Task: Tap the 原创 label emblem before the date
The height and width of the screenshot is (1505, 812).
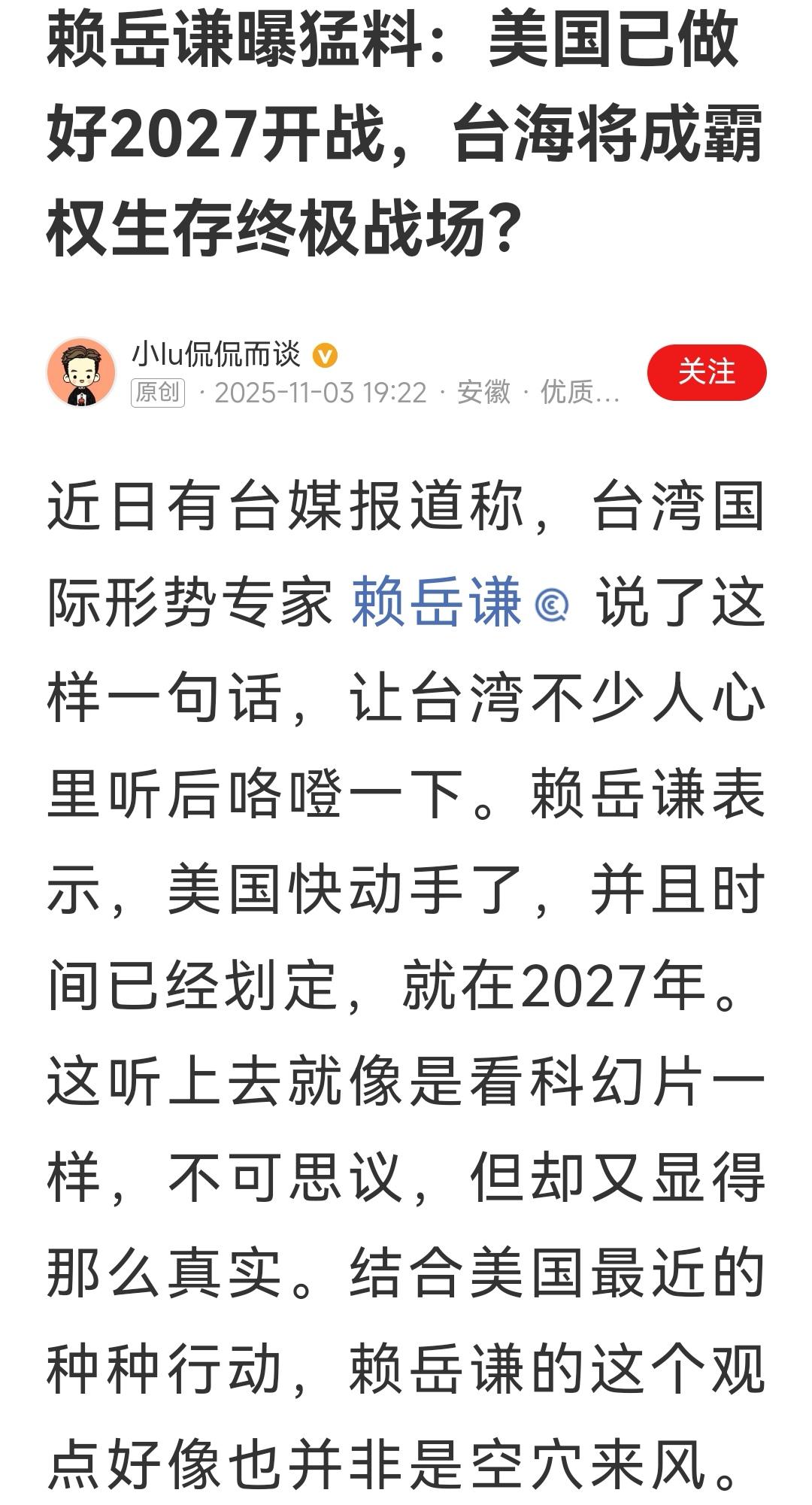Action: [x=158, y=392]
